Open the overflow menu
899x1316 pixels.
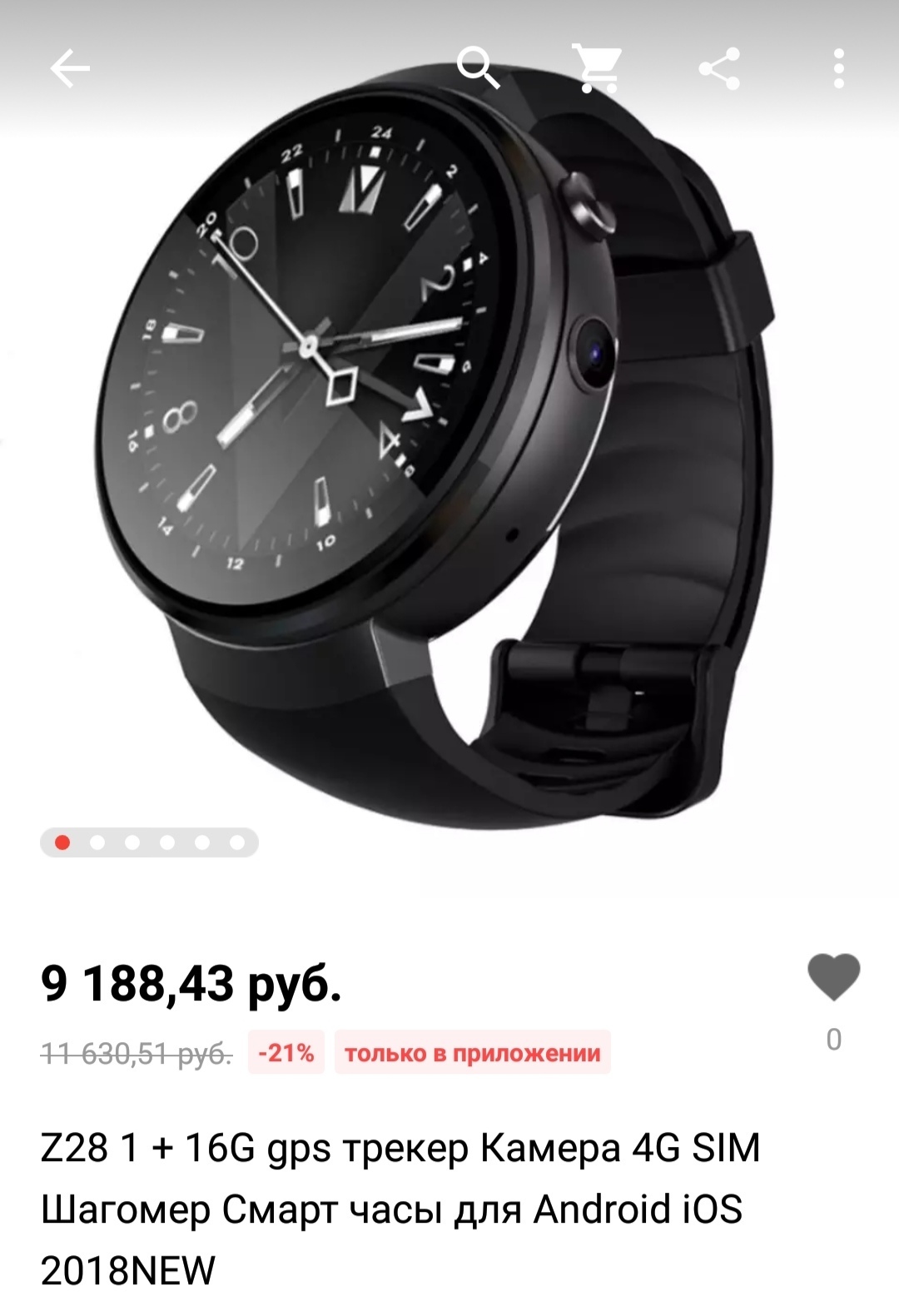pos(838,68)
